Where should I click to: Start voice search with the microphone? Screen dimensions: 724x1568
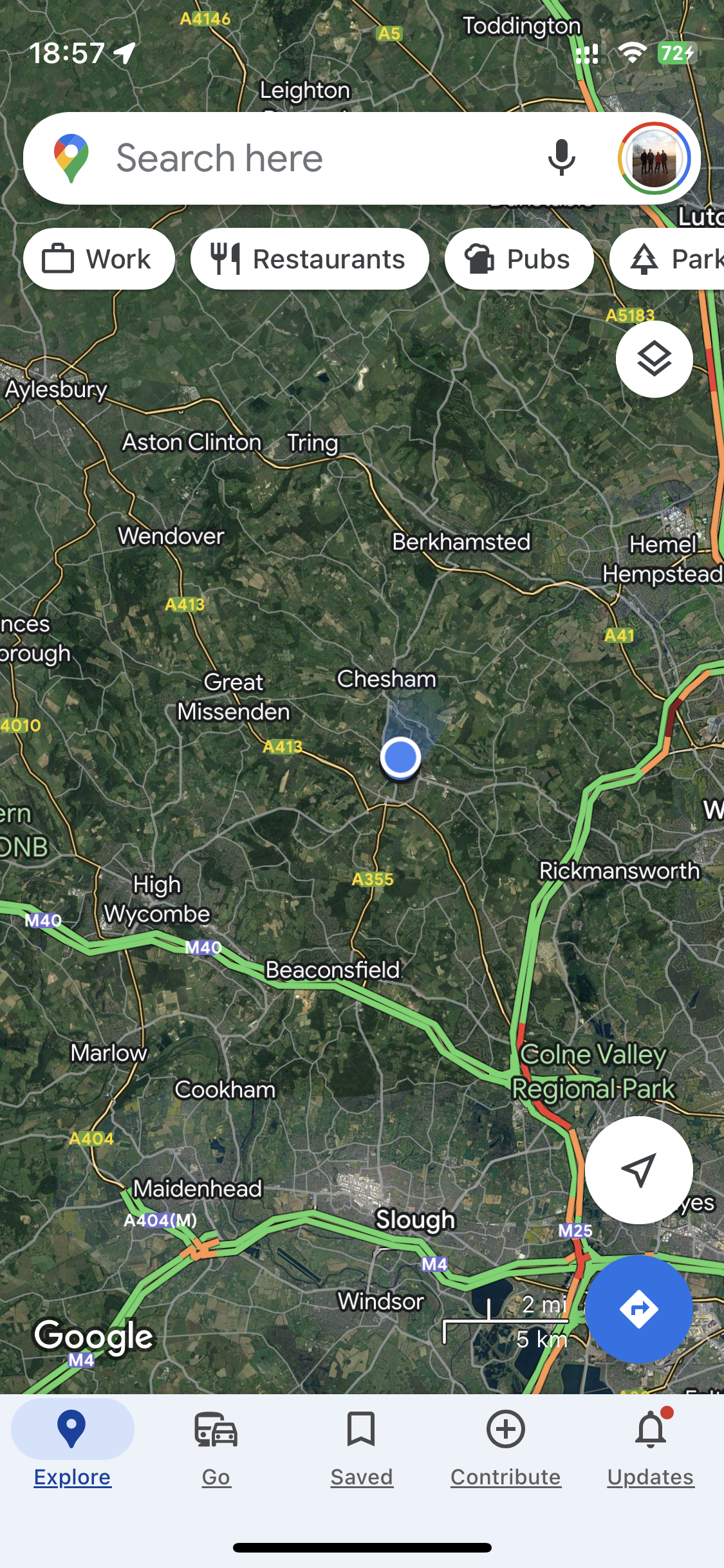pyautogui.click(x=561, y=158)
